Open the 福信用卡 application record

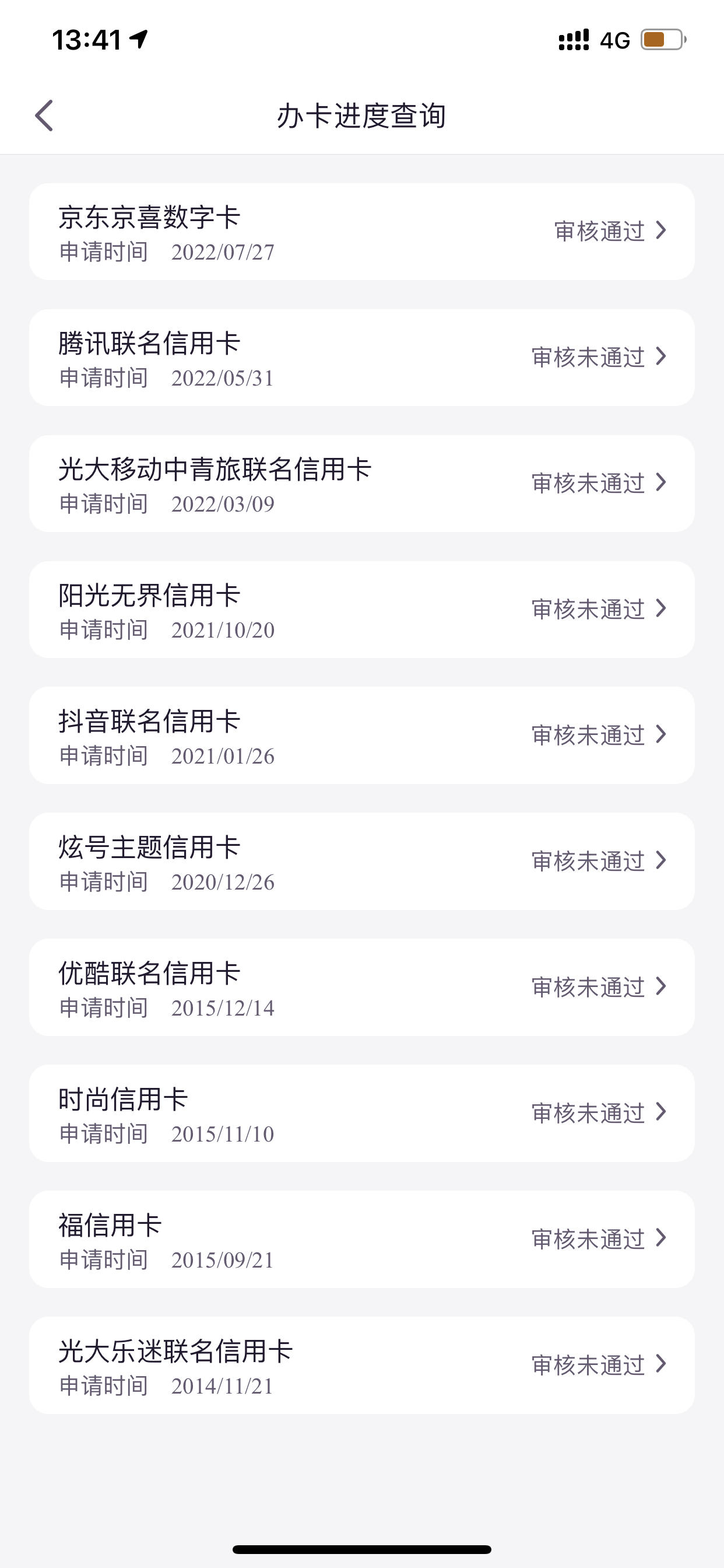click(362, 1240)
